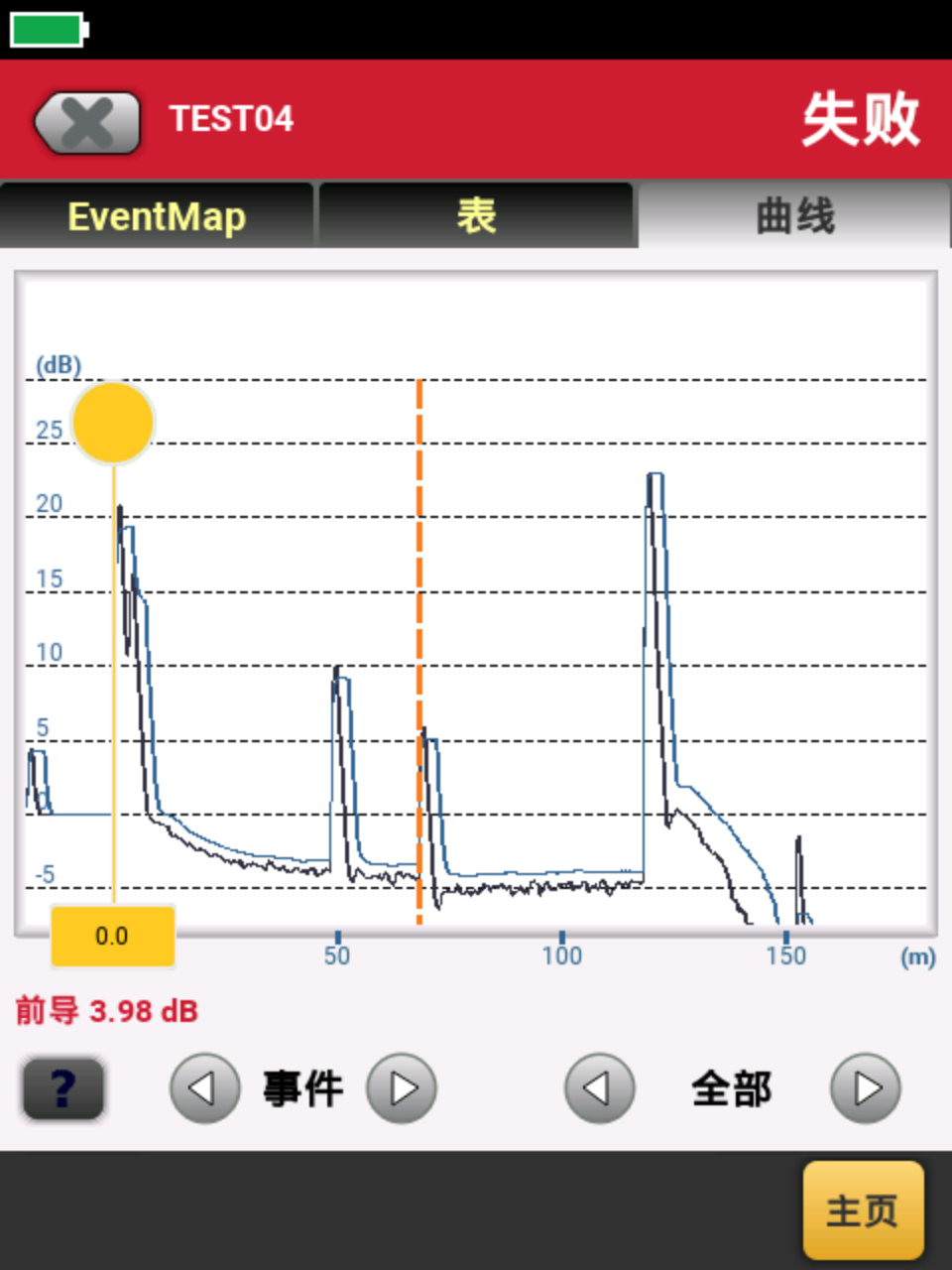Close the TEST04 result with X button

(x=87, y=123)
